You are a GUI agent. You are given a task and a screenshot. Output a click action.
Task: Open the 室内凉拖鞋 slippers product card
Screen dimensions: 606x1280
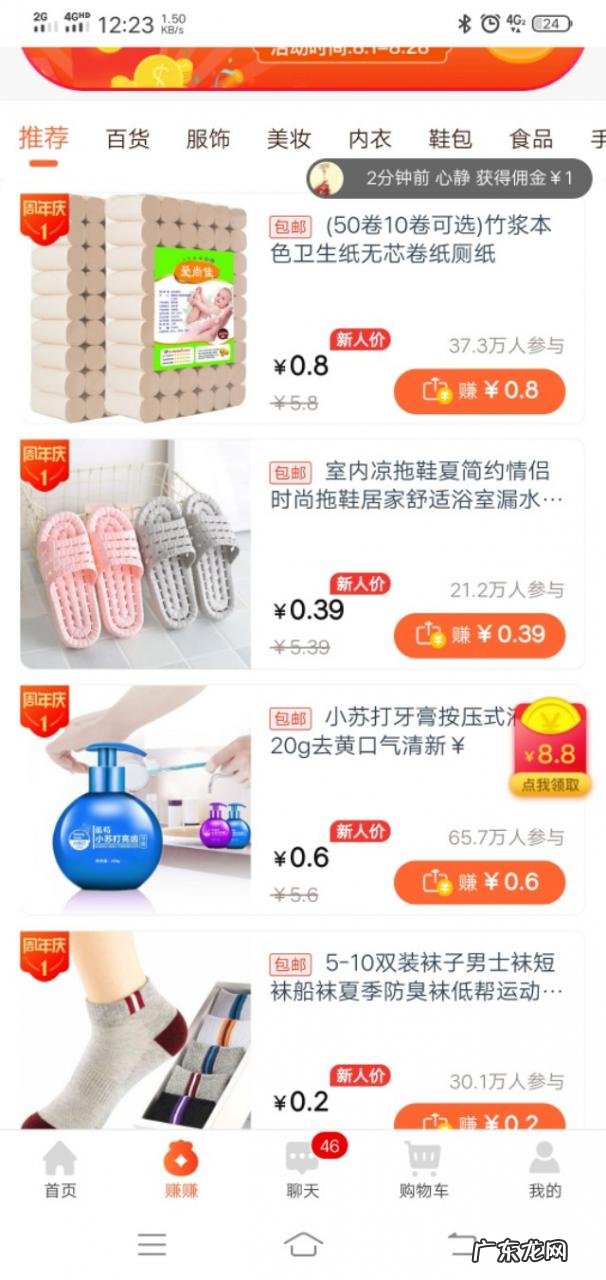click(410, 485)
